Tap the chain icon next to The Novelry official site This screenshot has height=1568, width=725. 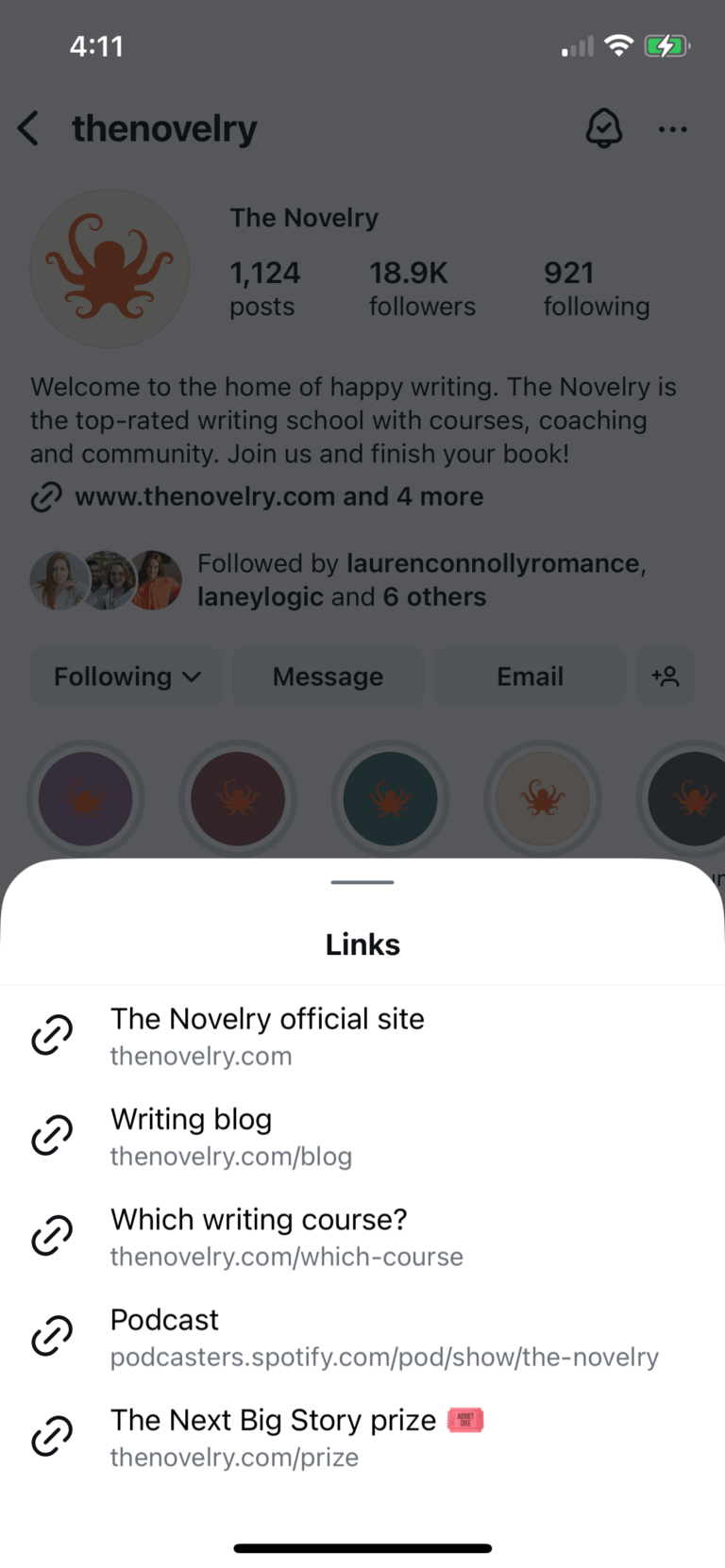(52, 1035)
